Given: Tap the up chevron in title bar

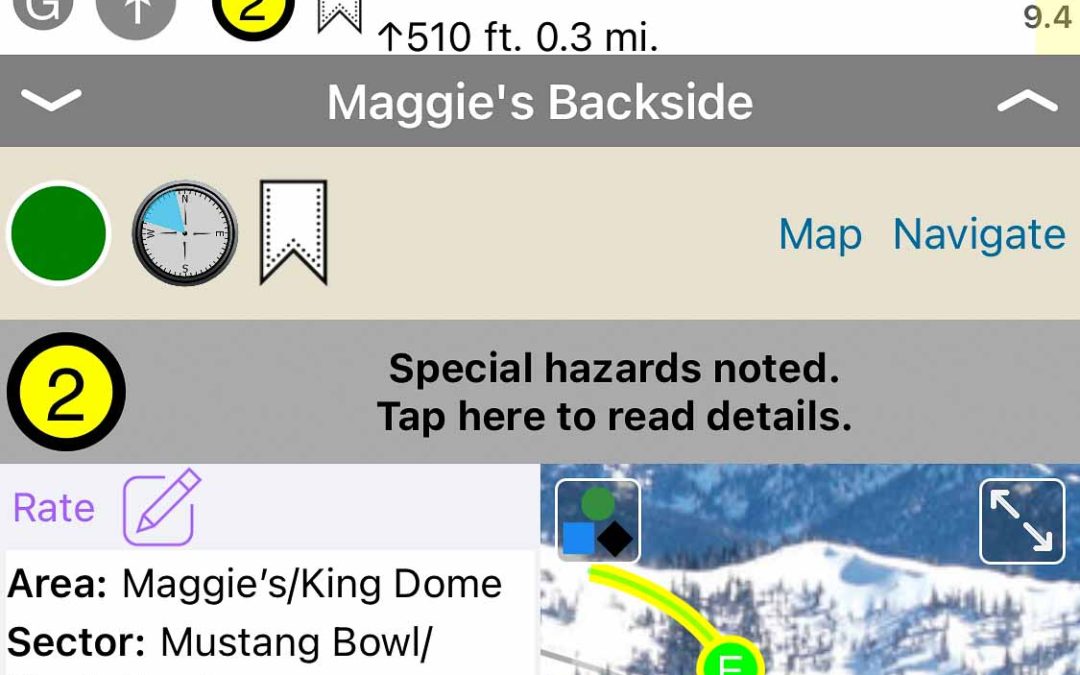Looking at the screenshot, I should 1028,100.
